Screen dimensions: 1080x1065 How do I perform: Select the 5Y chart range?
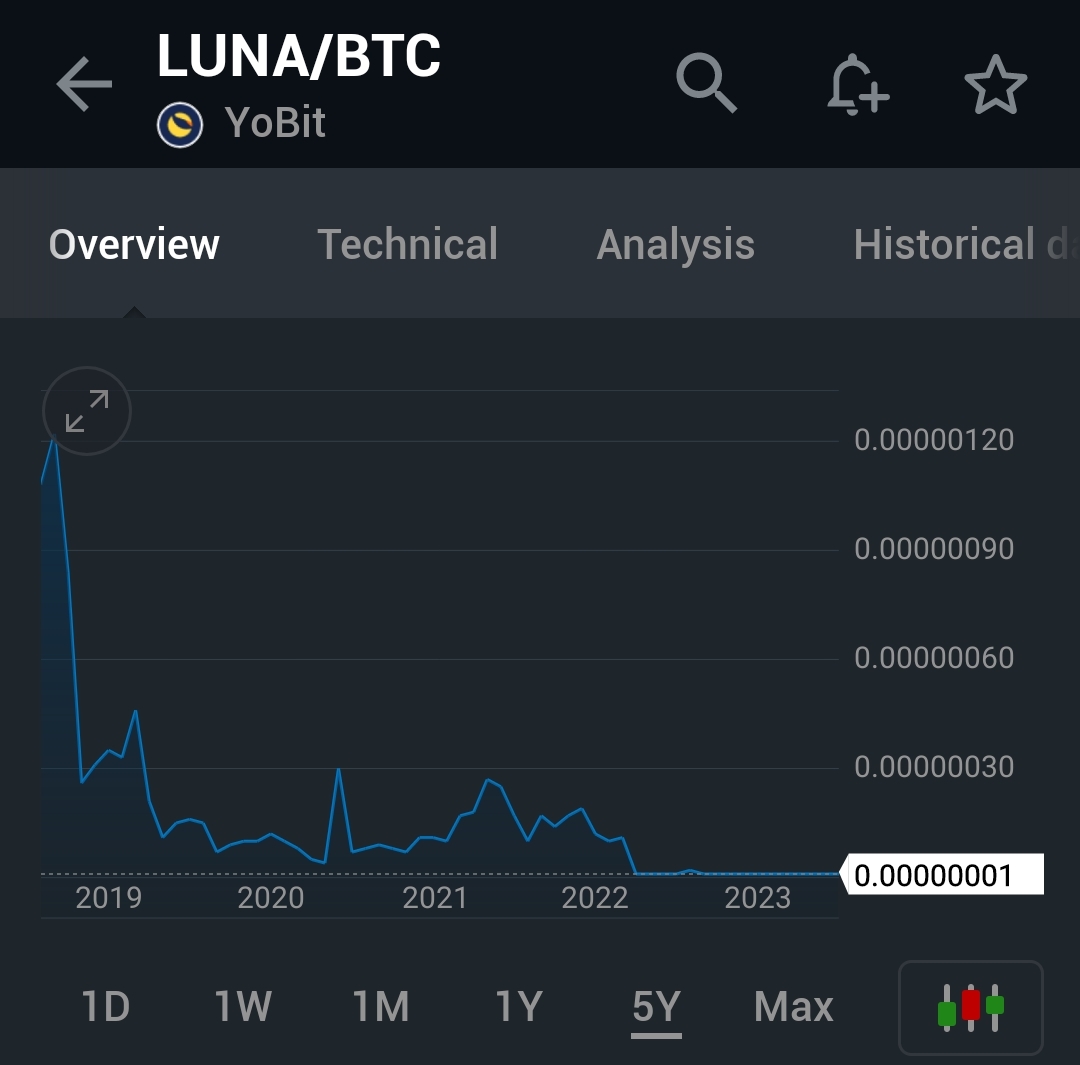coord(656,1007)
